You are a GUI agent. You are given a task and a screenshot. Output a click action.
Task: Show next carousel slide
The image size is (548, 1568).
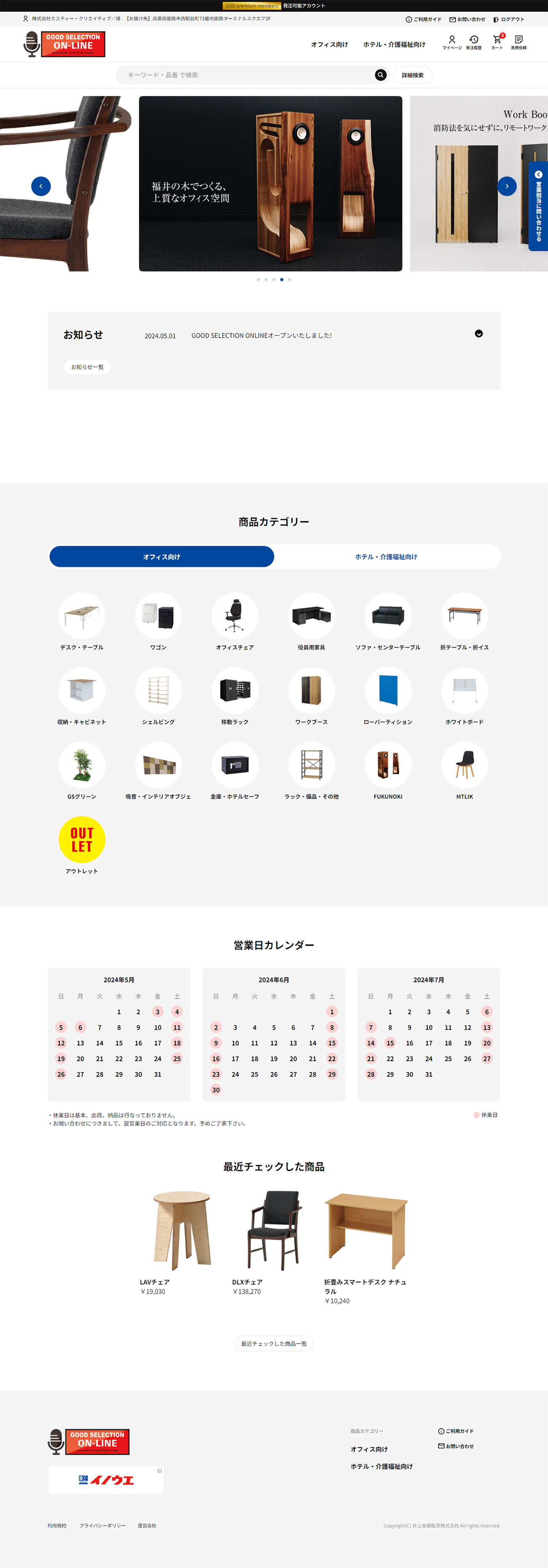pyautogui.click(x=507, y=186)
